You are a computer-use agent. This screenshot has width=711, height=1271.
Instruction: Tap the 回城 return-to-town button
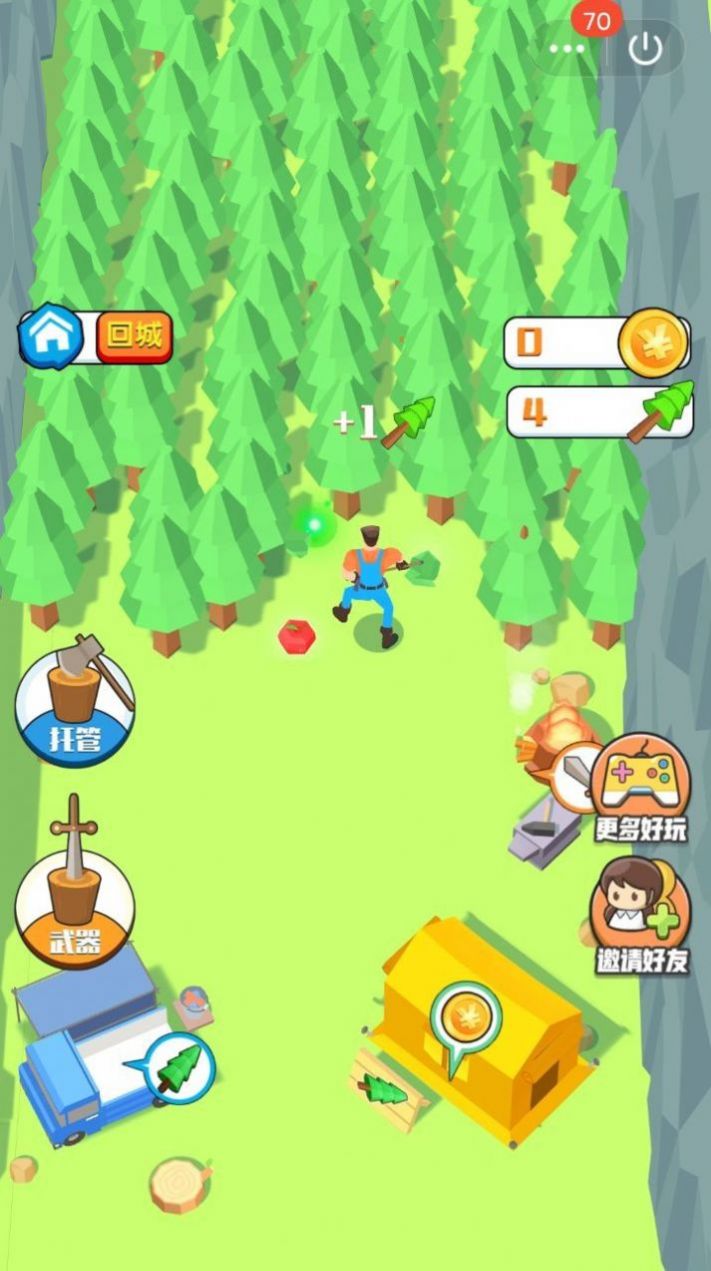click(134, 338)
